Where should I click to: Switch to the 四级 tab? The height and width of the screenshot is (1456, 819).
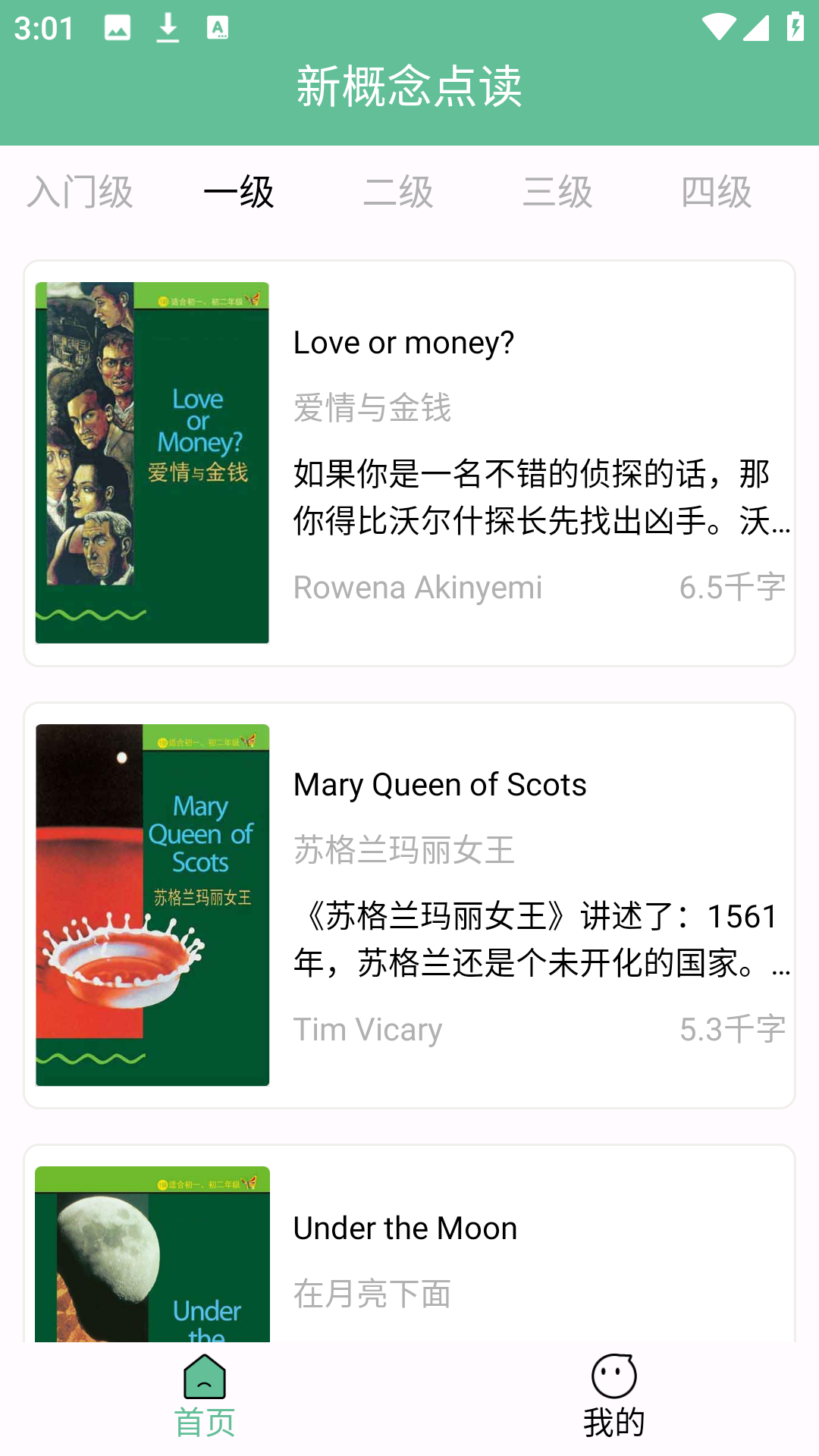pyautogui.click(x=717, y=193)
